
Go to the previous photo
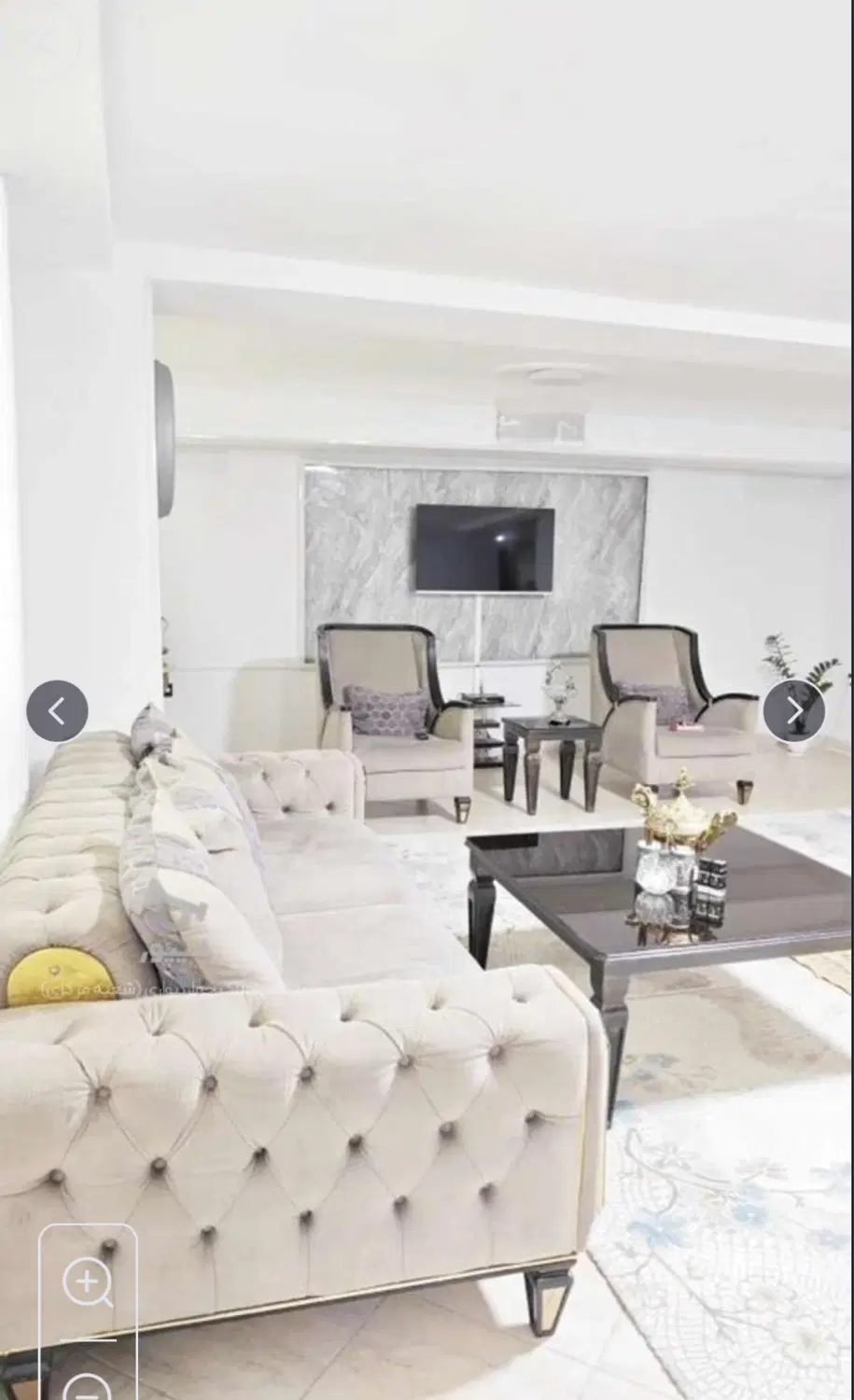click(57, 711)
